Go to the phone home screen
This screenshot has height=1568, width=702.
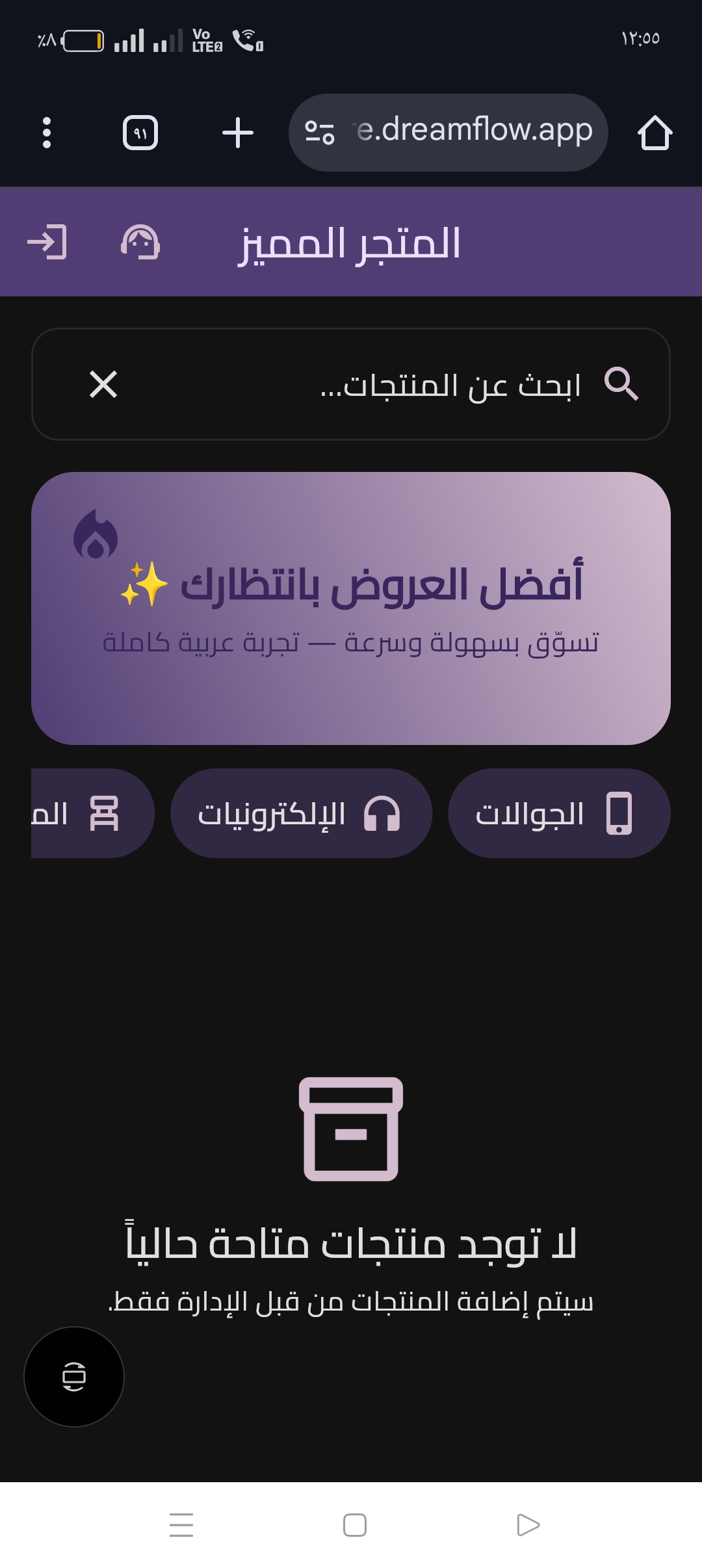[355, 1524]
